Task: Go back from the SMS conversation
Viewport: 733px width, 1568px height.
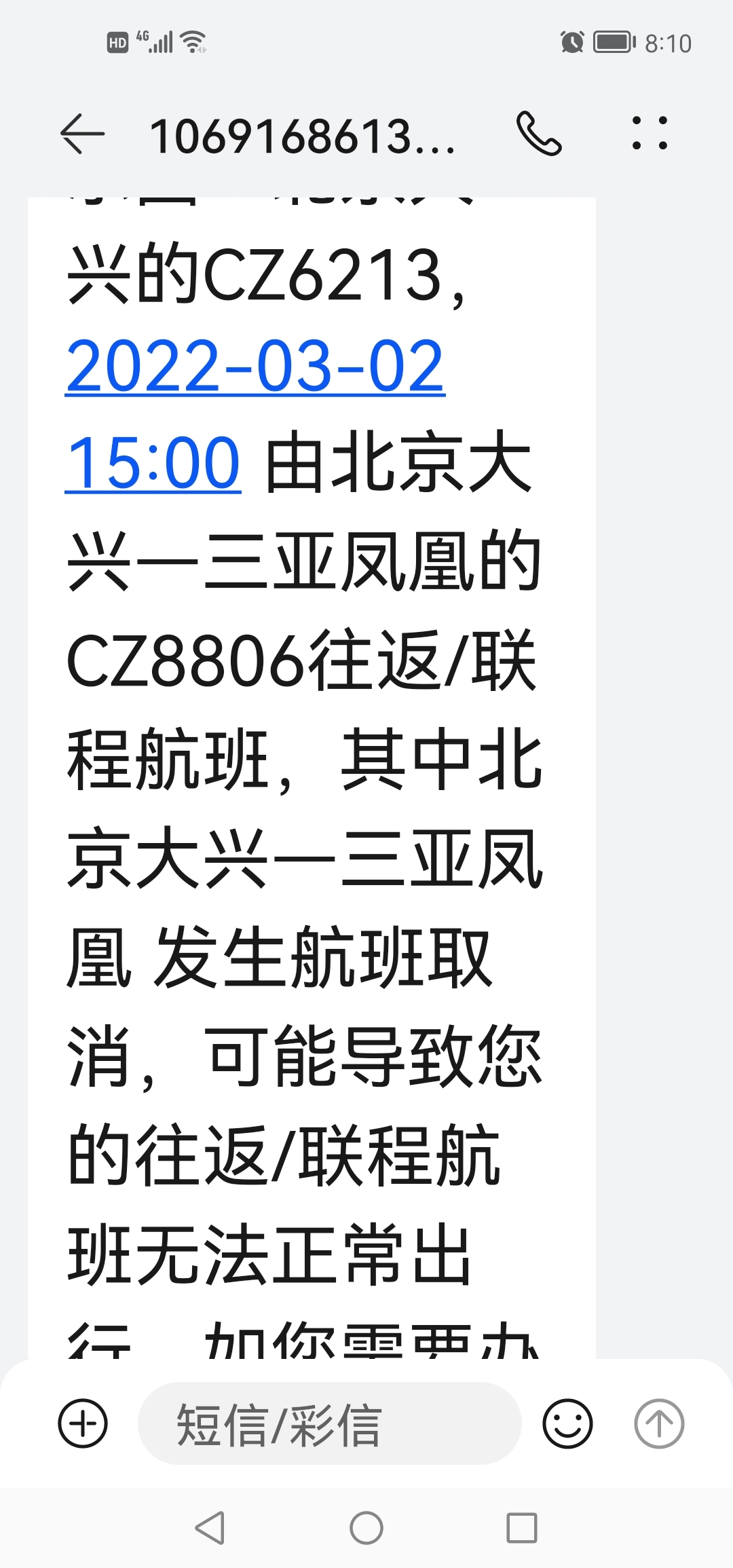Action: (82, 134)
